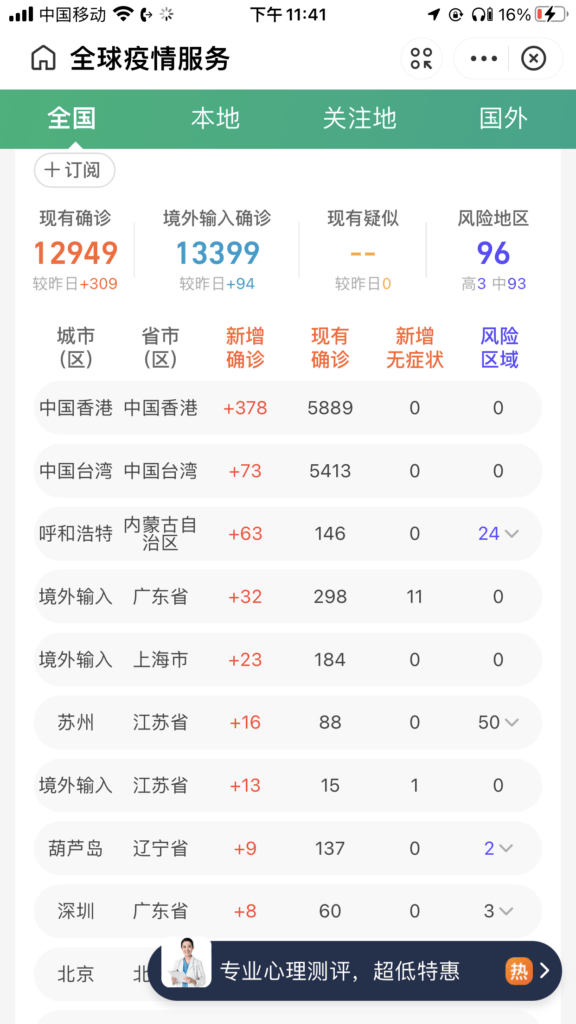This screenshot has width=576, height=1024.
Task: Tap the 订阅 subscribe button
Action: click(74, 170)
